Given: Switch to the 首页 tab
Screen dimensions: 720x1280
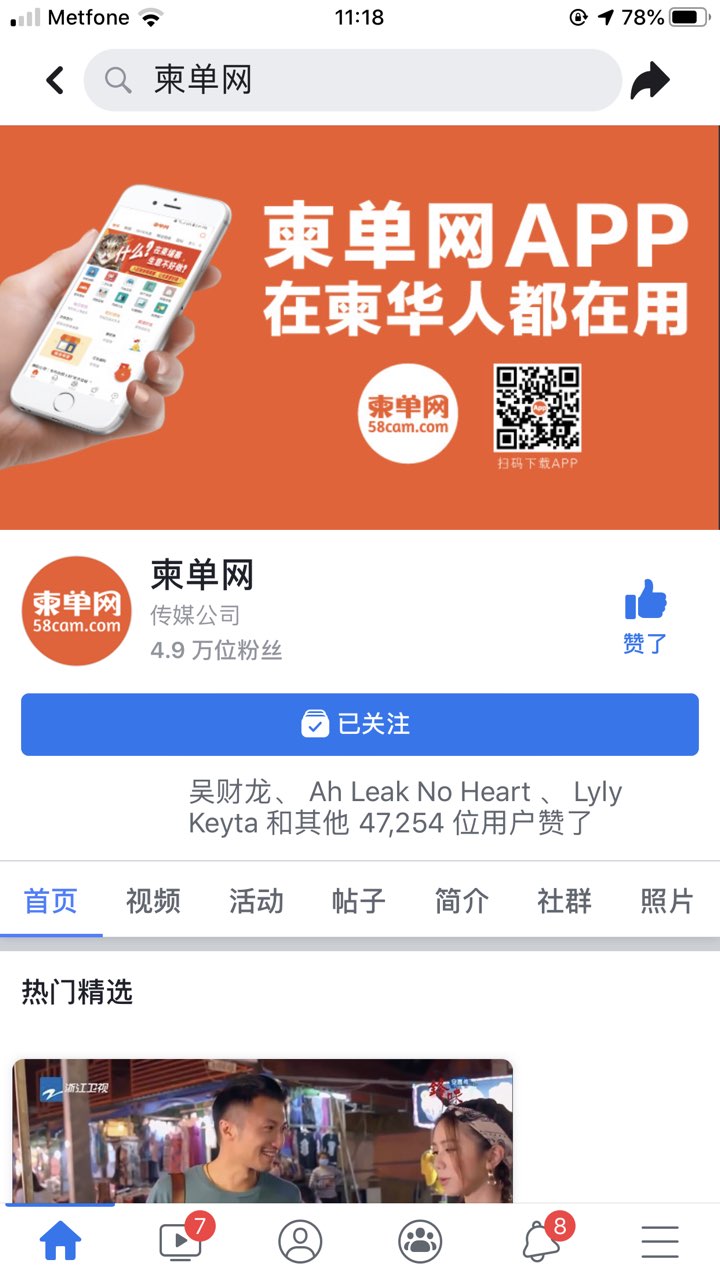Looking at the screenshot, I should coord(51,901).
